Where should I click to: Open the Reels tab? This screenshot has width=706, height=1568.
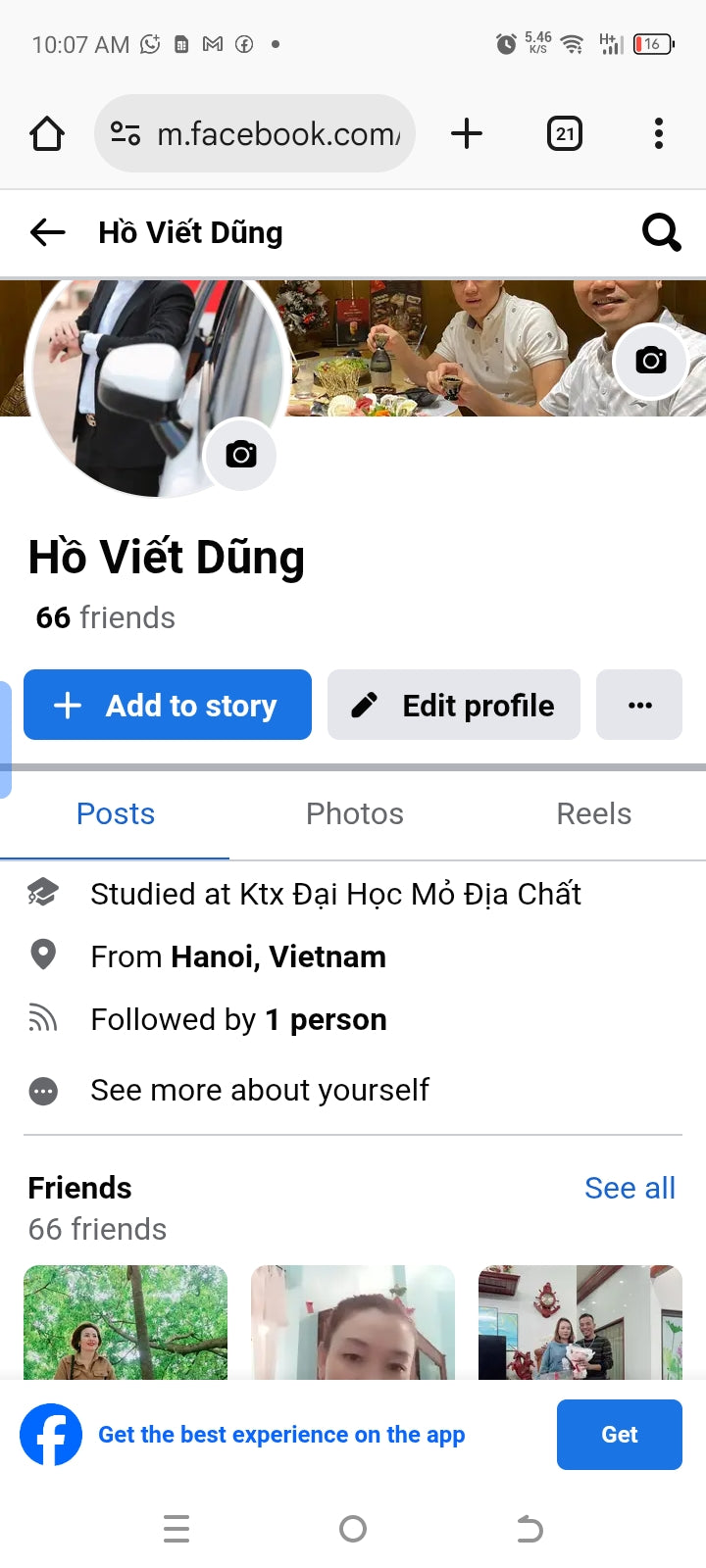click(x=593, y=813)
